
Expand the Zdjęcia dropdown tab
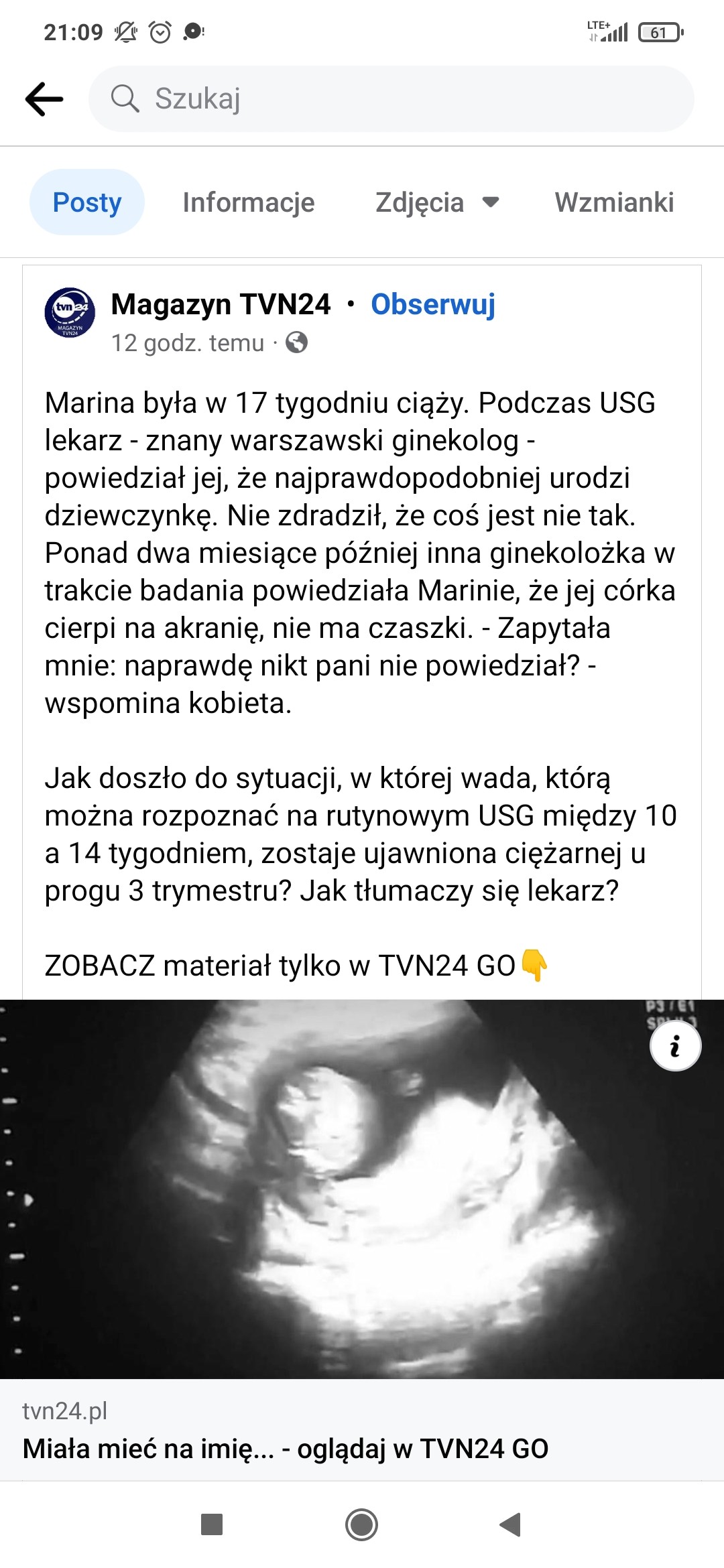click(x=437, y=202)
